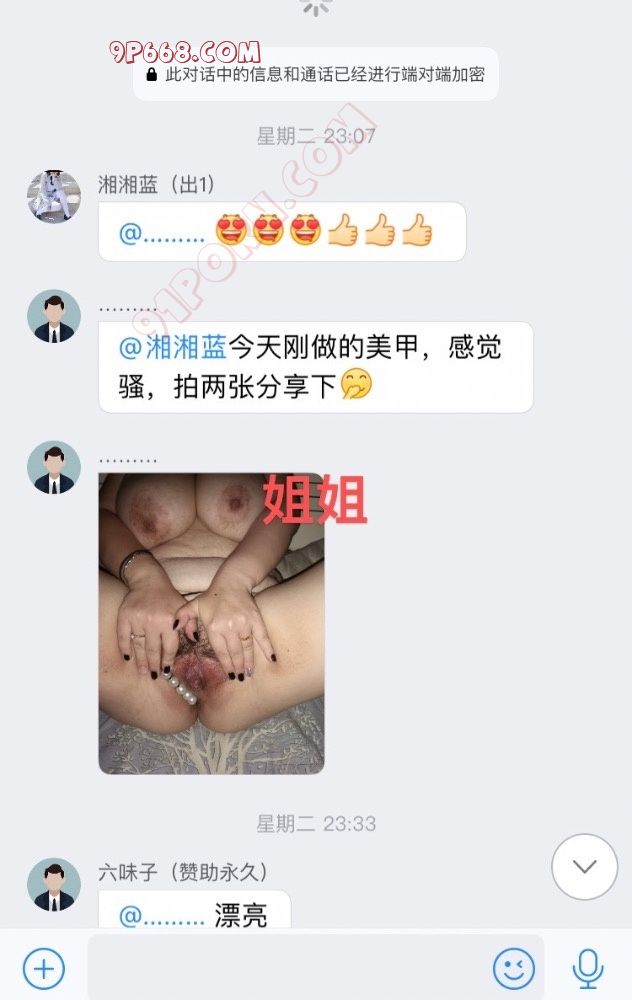
Task: Tap the @湘湘蓝 mention in the message
Action: pyautogui.click(x=173, y=348)
